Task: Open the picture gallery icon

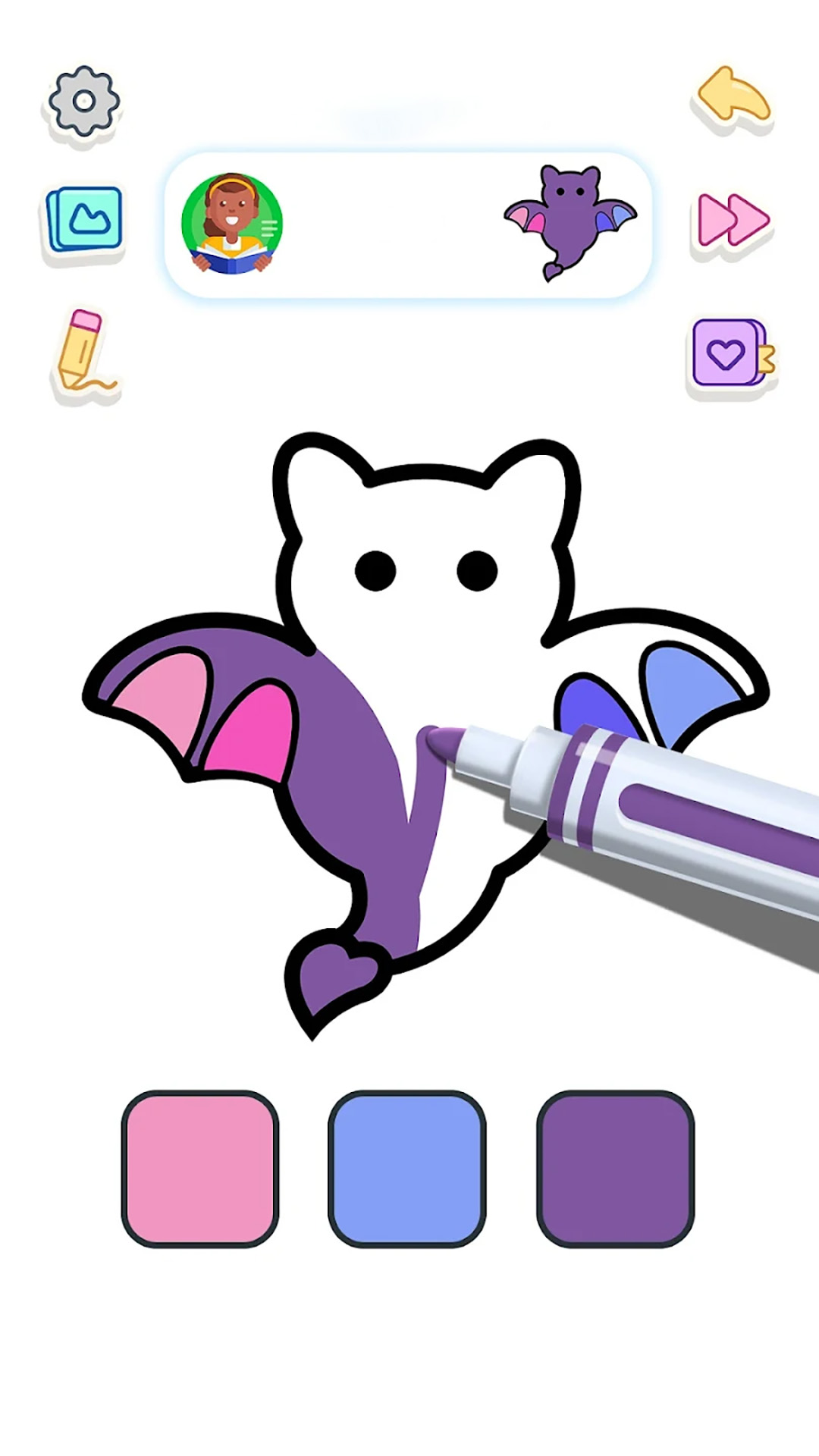Action: tap(84, 220)
